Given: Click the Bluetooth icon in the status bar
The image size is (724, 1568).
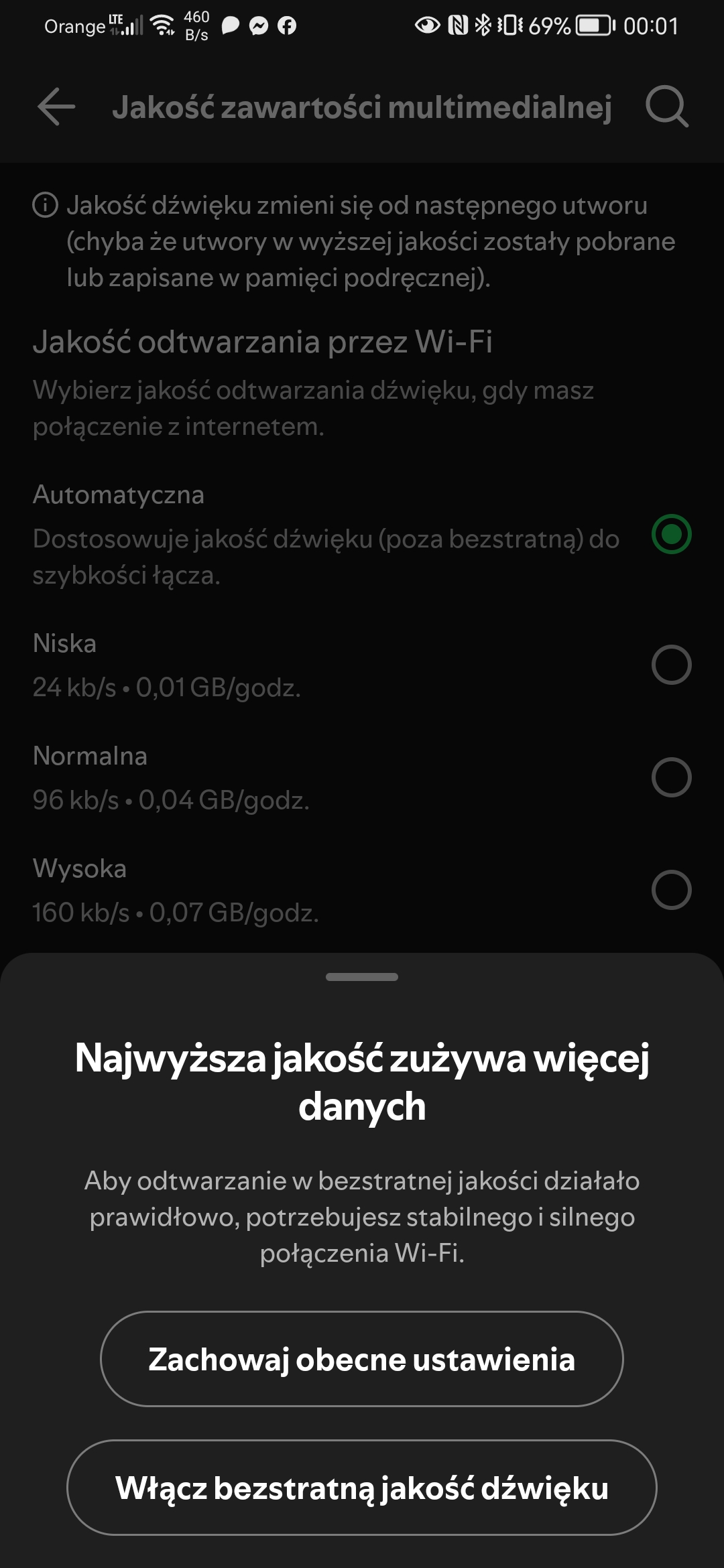Looking at the screenshot, I should tap(484, 24).
